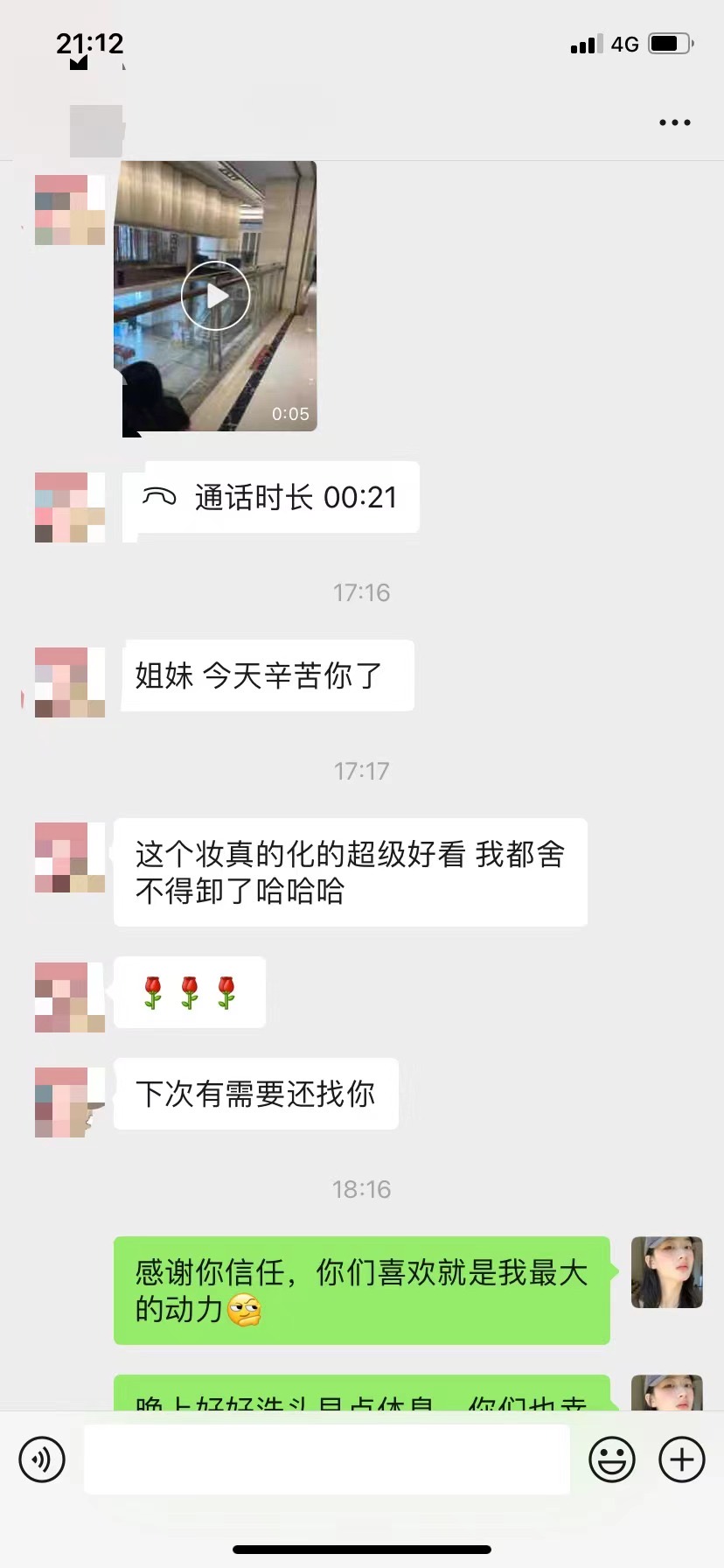724x1568 pixels.
Task: Open the contact avatar beside 姐妹 今天辛苦你了
Action: (70, 682)
